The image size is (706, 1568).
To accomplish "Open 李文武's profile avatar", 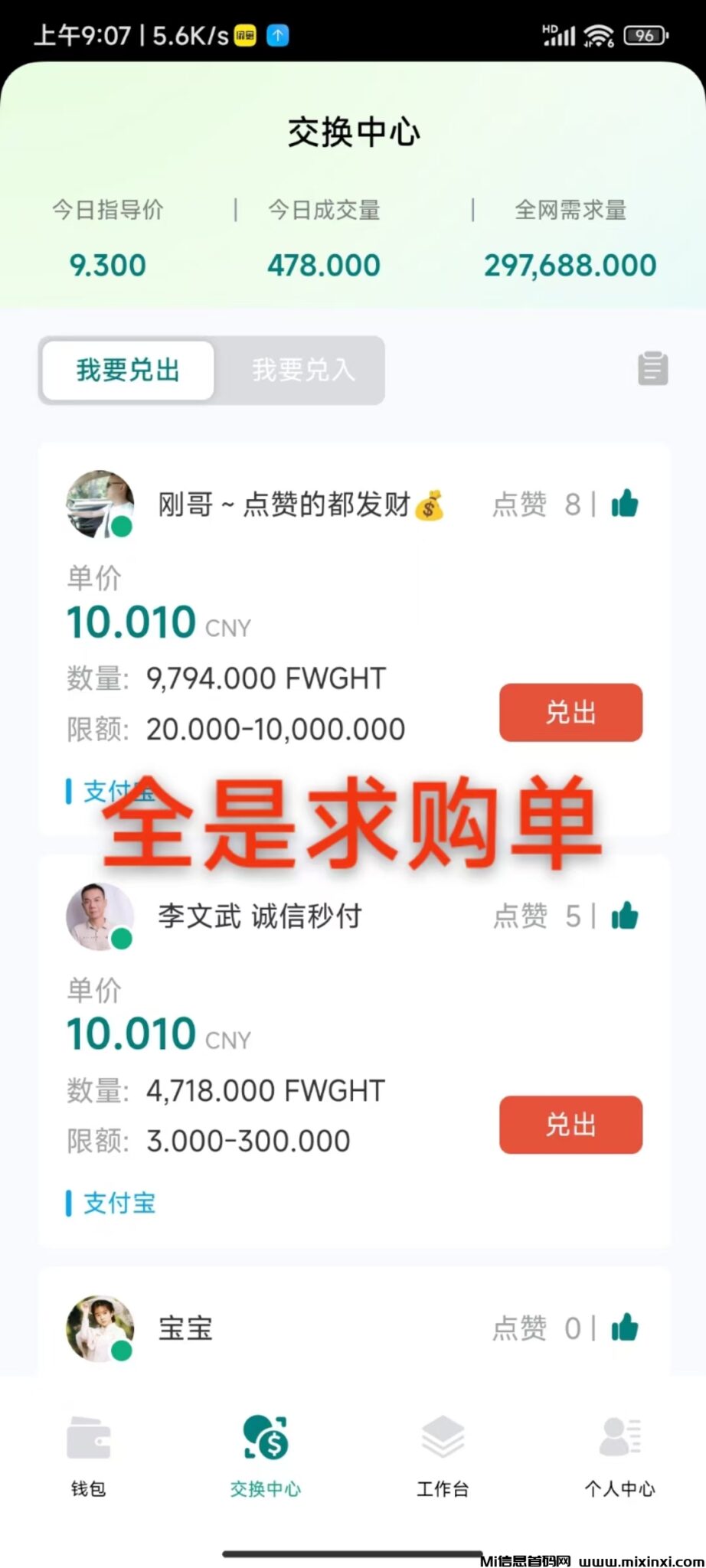I will click(x=100, y=916).
